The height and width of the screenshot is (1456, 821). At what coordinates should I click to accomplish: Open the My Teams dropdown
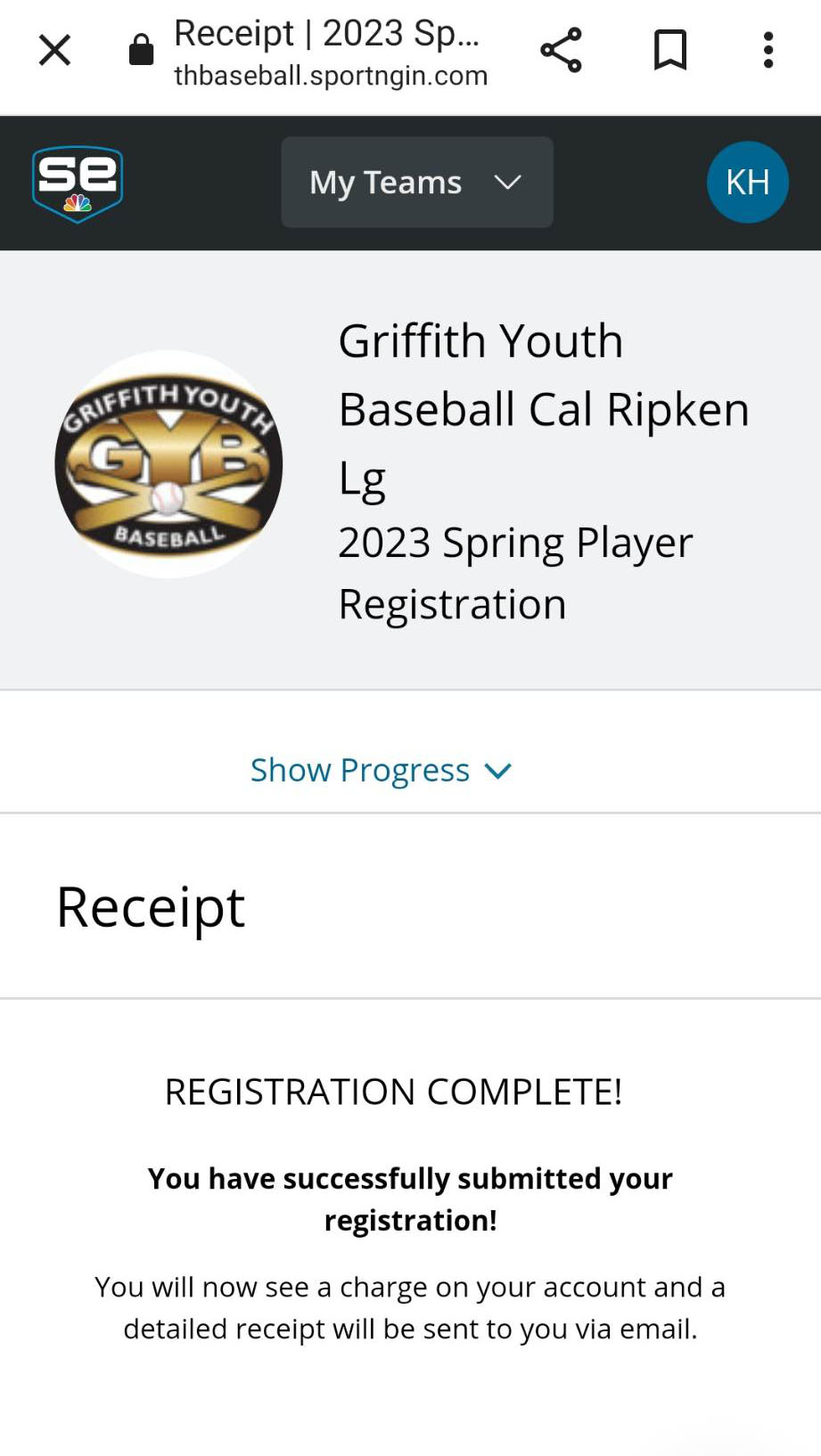point(417,182)
